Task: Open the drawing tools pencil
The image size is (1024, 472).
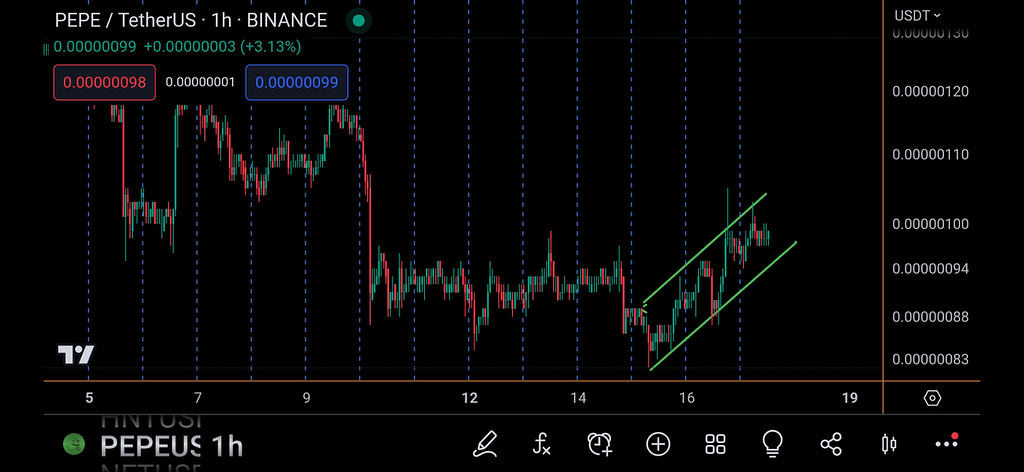Action: tap(486, 443)
